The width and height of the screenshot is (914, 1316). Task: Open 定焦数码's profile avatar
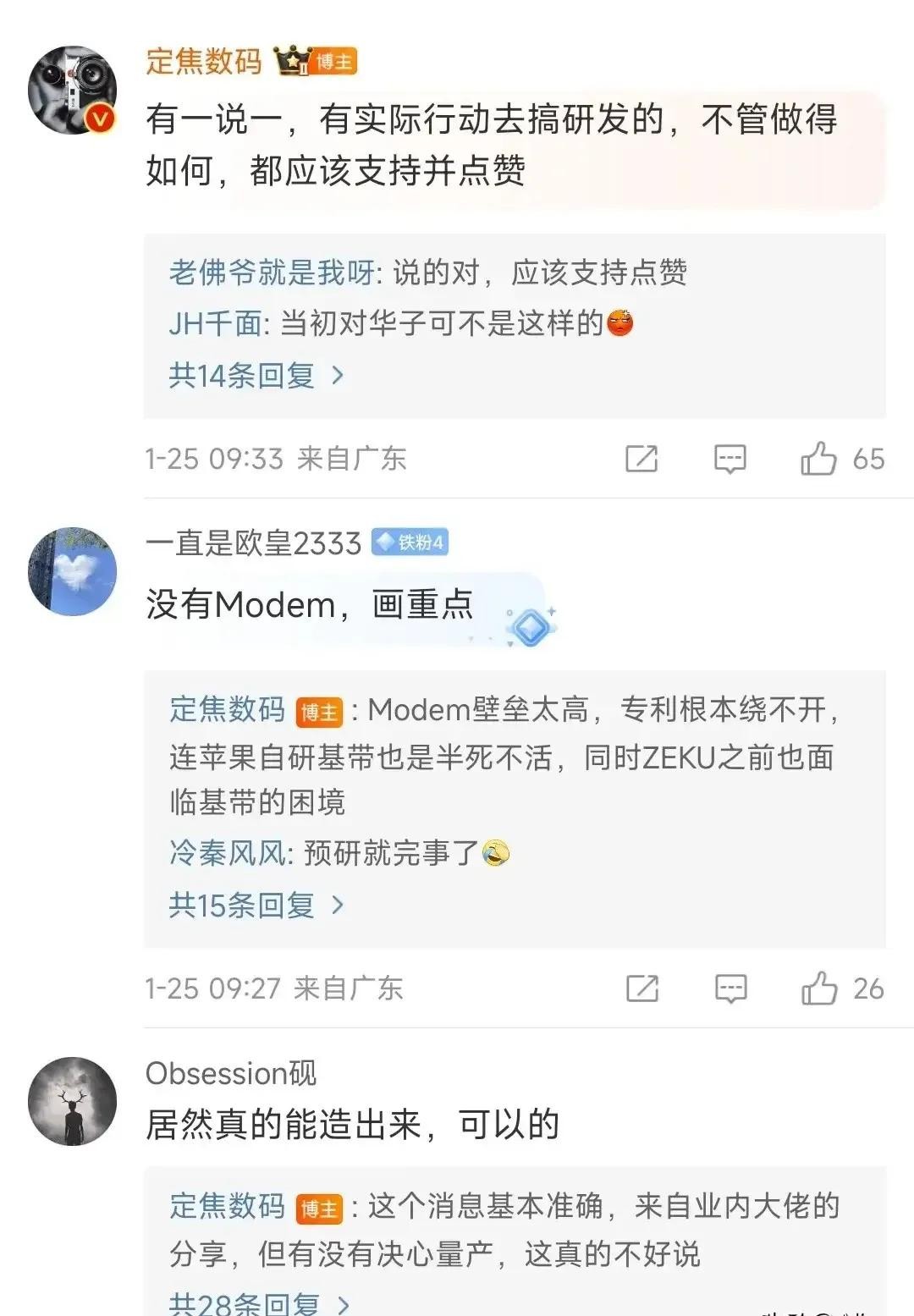[72, 90]
